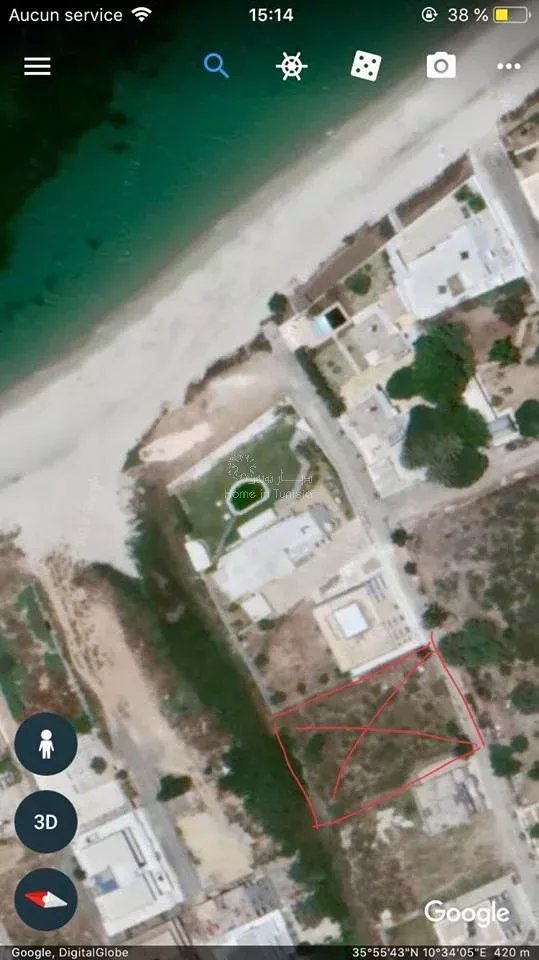The width and height of the screenshot is (539, 960).
Task: Tap the I'm Feeling Lucky dice
Action: coord(366,66)
